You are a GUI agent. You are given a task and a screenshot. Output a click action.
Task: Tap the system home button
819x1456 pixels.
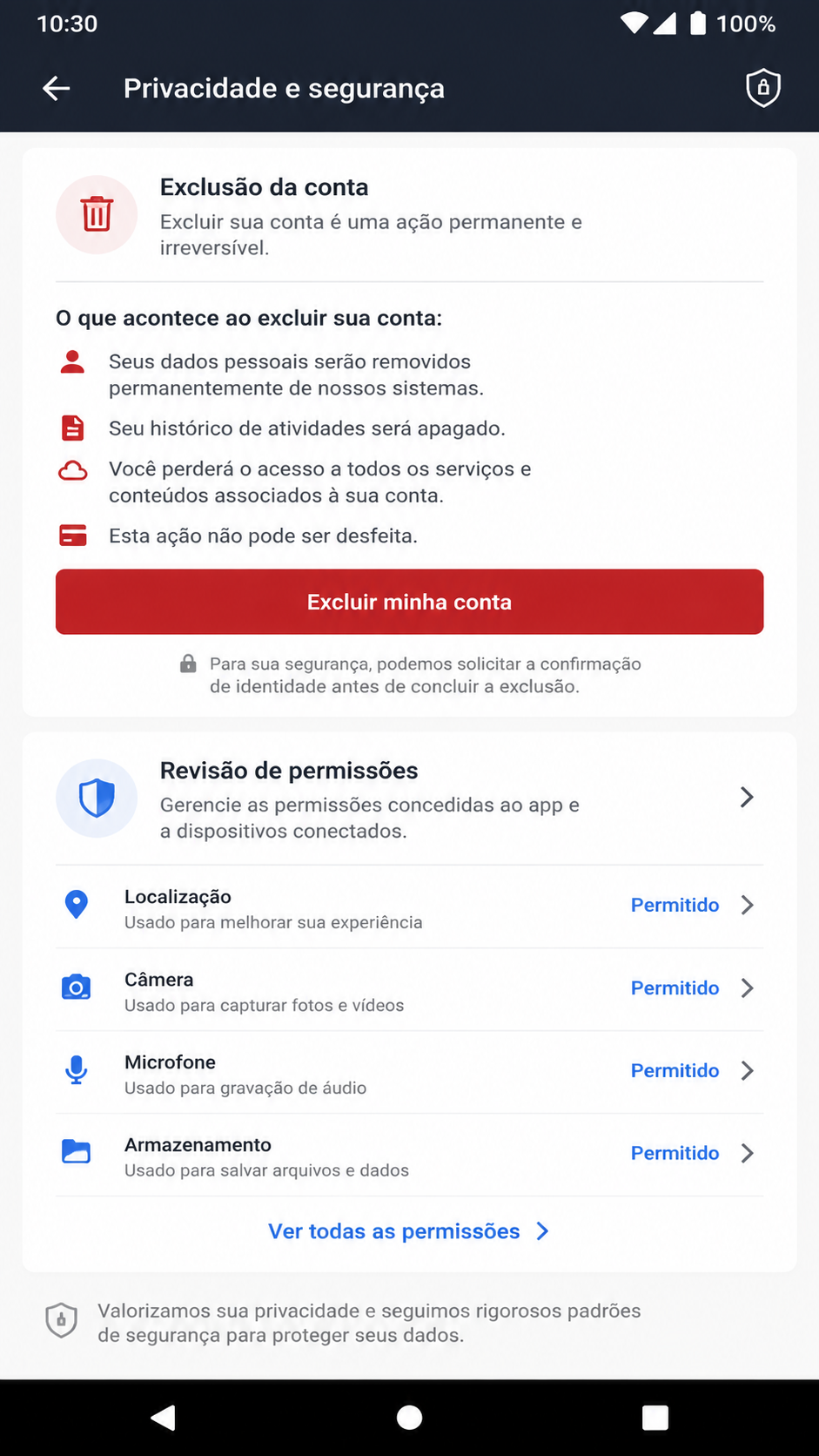(x=409, y=1418)
